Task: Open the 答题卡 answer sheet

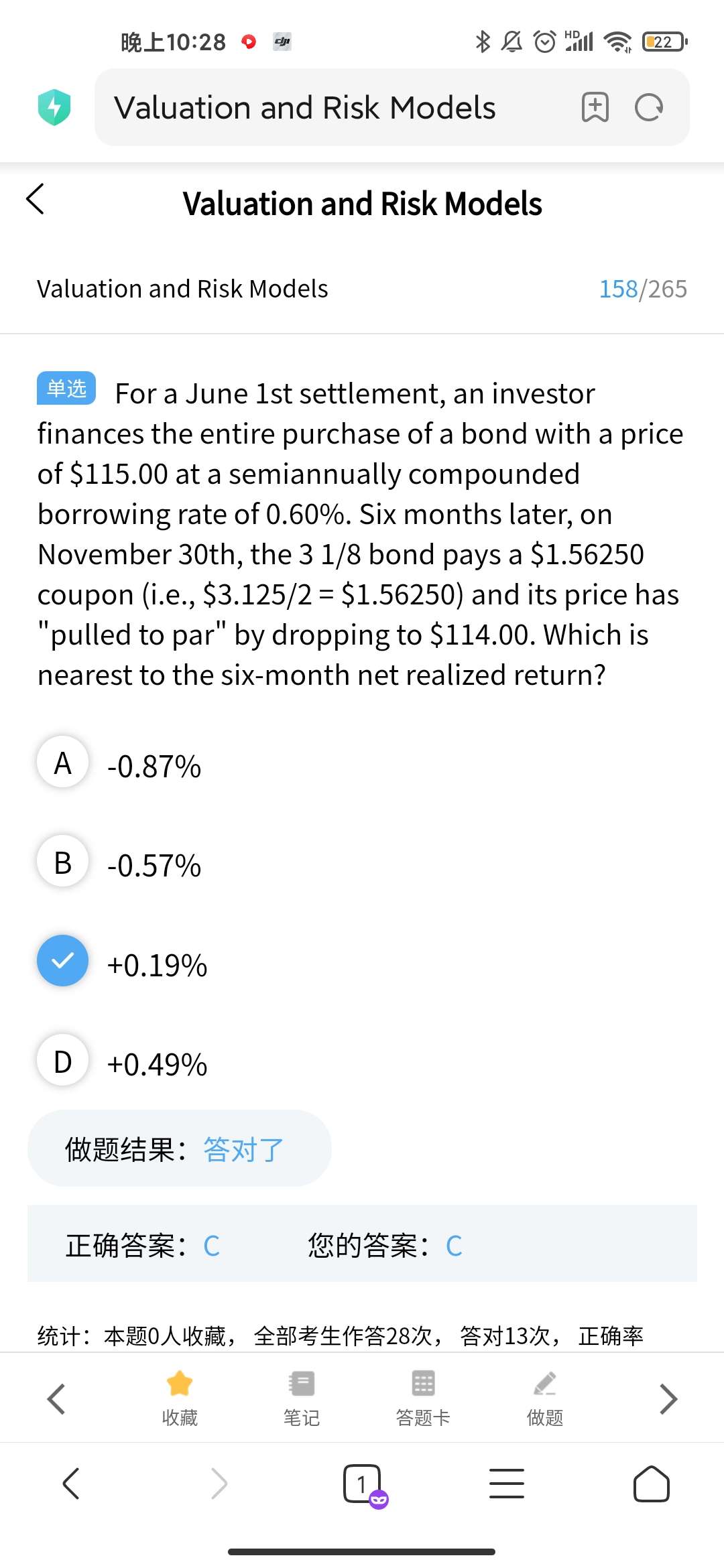Action: tap(423, 1397)
